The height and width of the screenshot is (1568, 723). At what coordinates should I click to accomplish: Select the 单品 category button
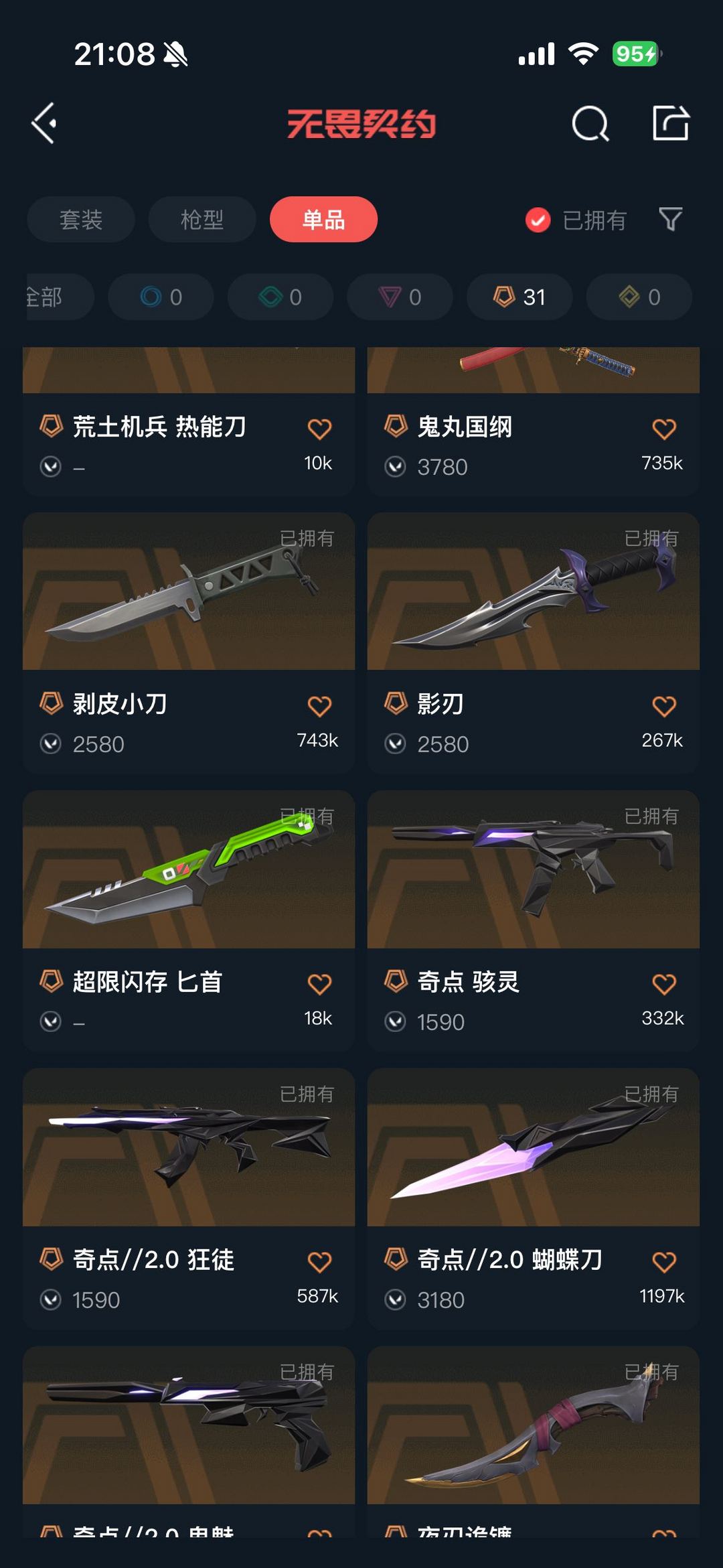(x=323, y=219)
